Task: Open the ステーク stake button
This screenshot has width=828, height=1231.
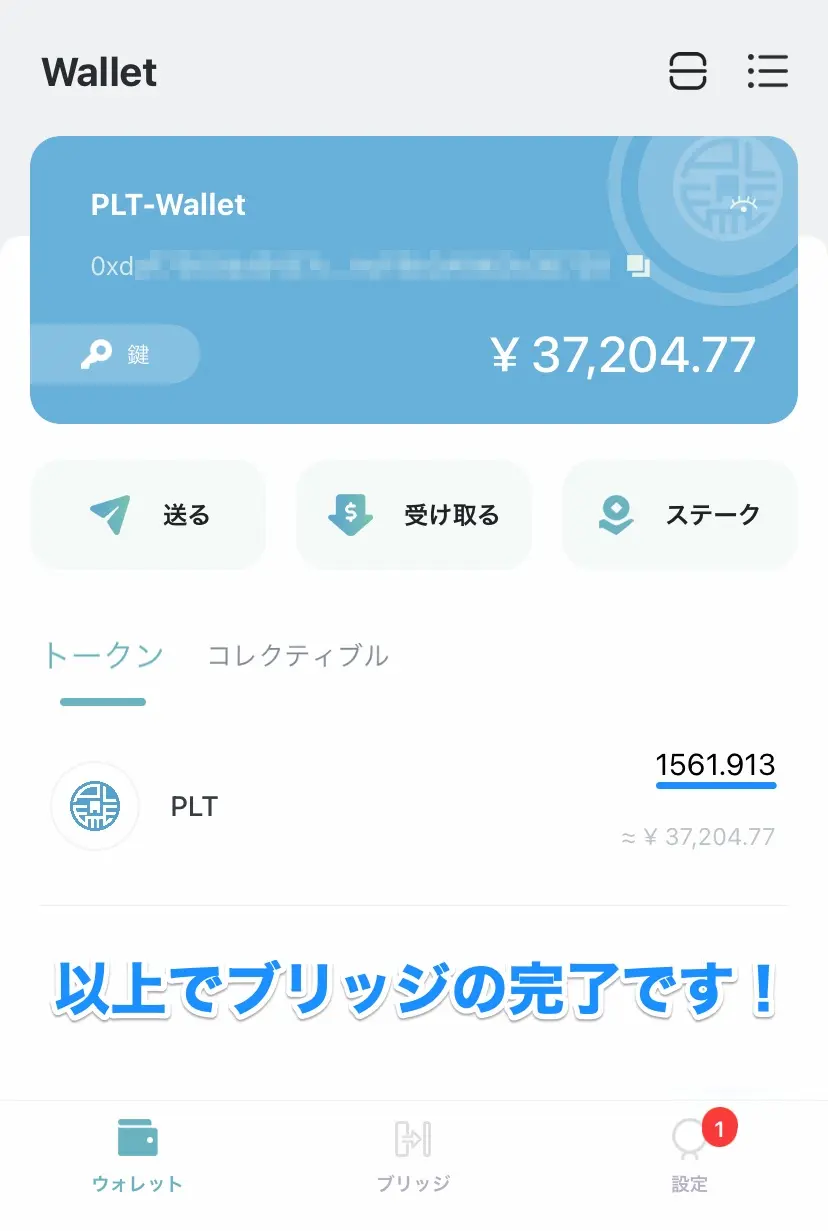Action: 680,515
